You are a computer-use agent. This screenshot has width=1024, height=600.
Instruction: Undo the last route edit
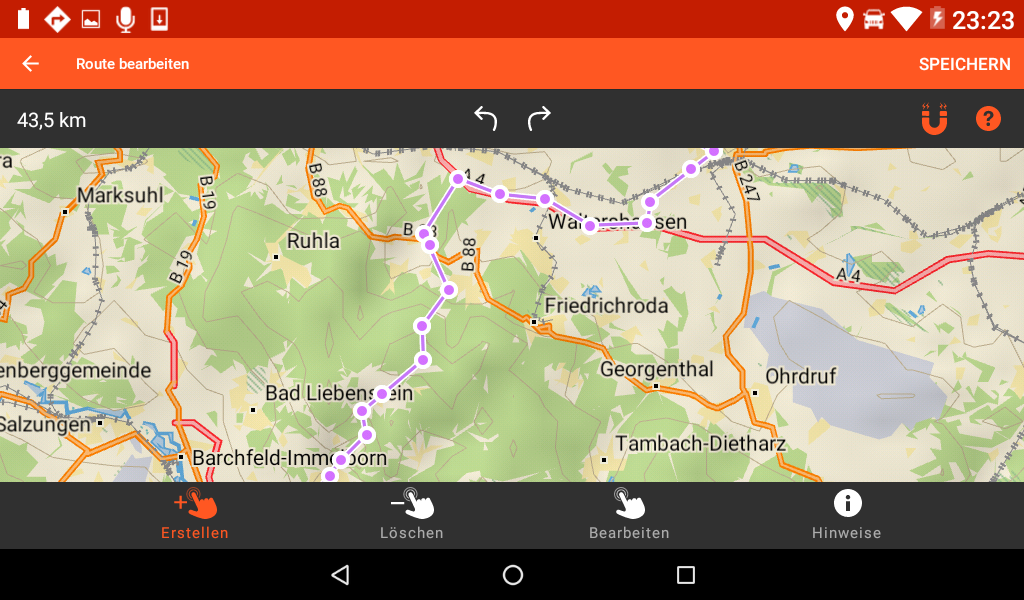[x=486, y=119]
